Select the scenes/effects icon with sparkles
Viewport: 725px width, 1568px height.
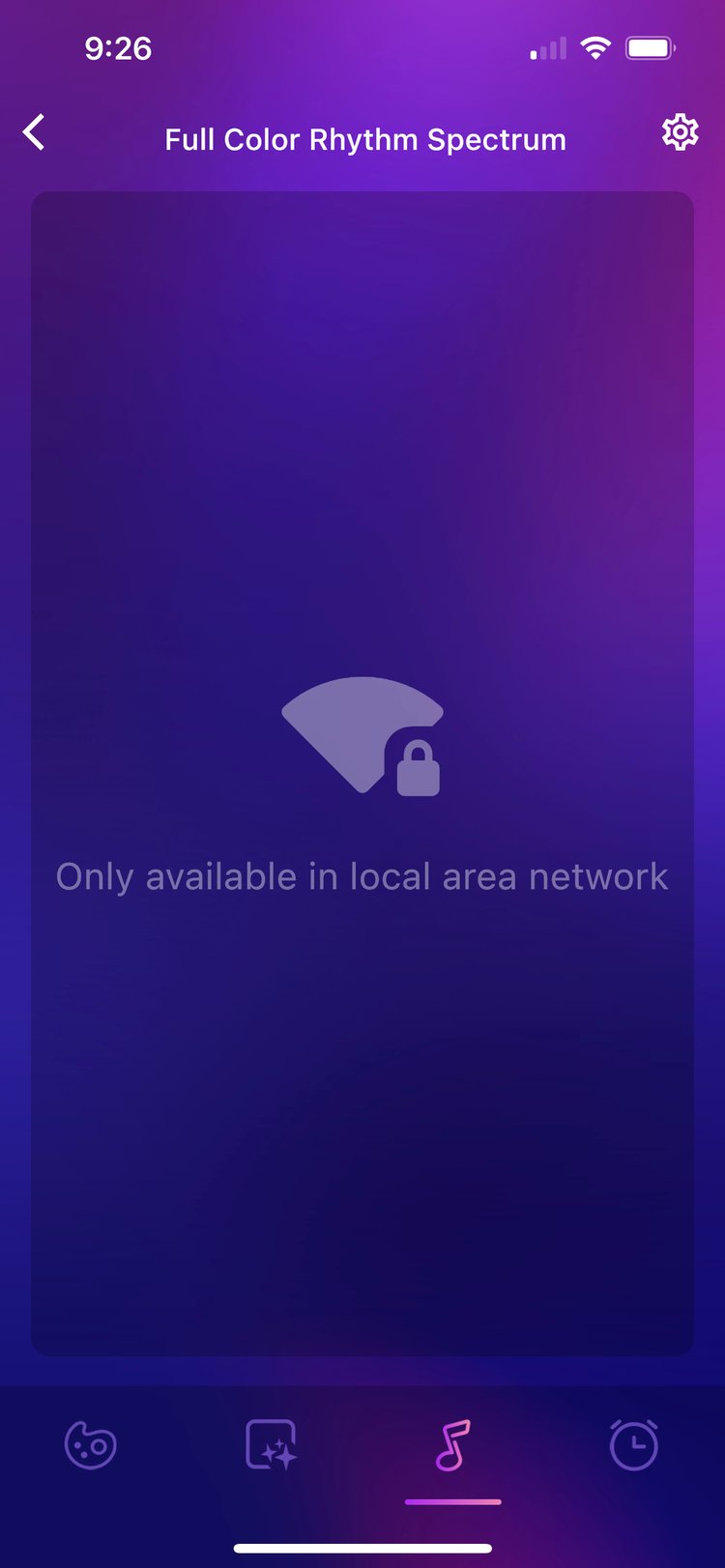pyautogui.click(x=271, y=1444)
